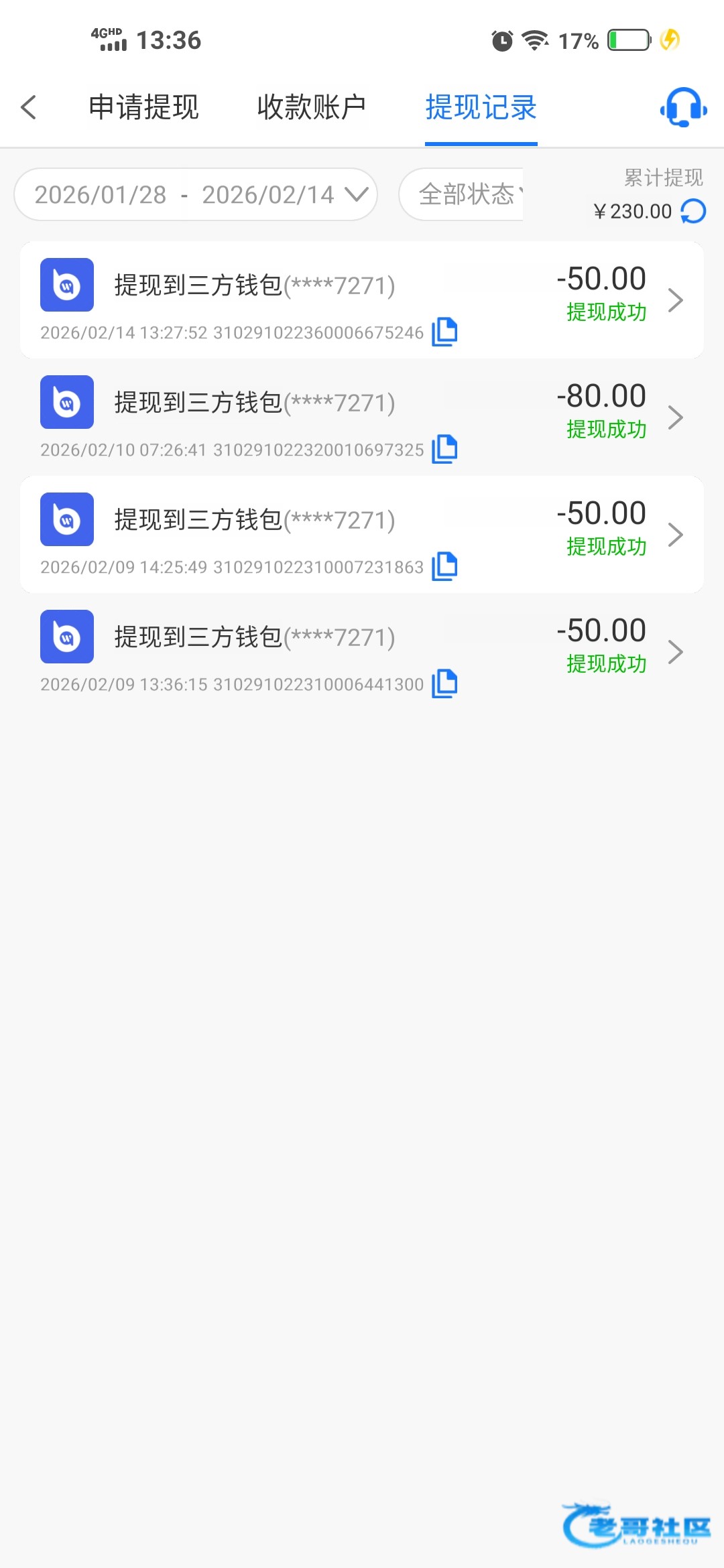
Task: Select the 提现记录 tab
Action: click(481, 107)
